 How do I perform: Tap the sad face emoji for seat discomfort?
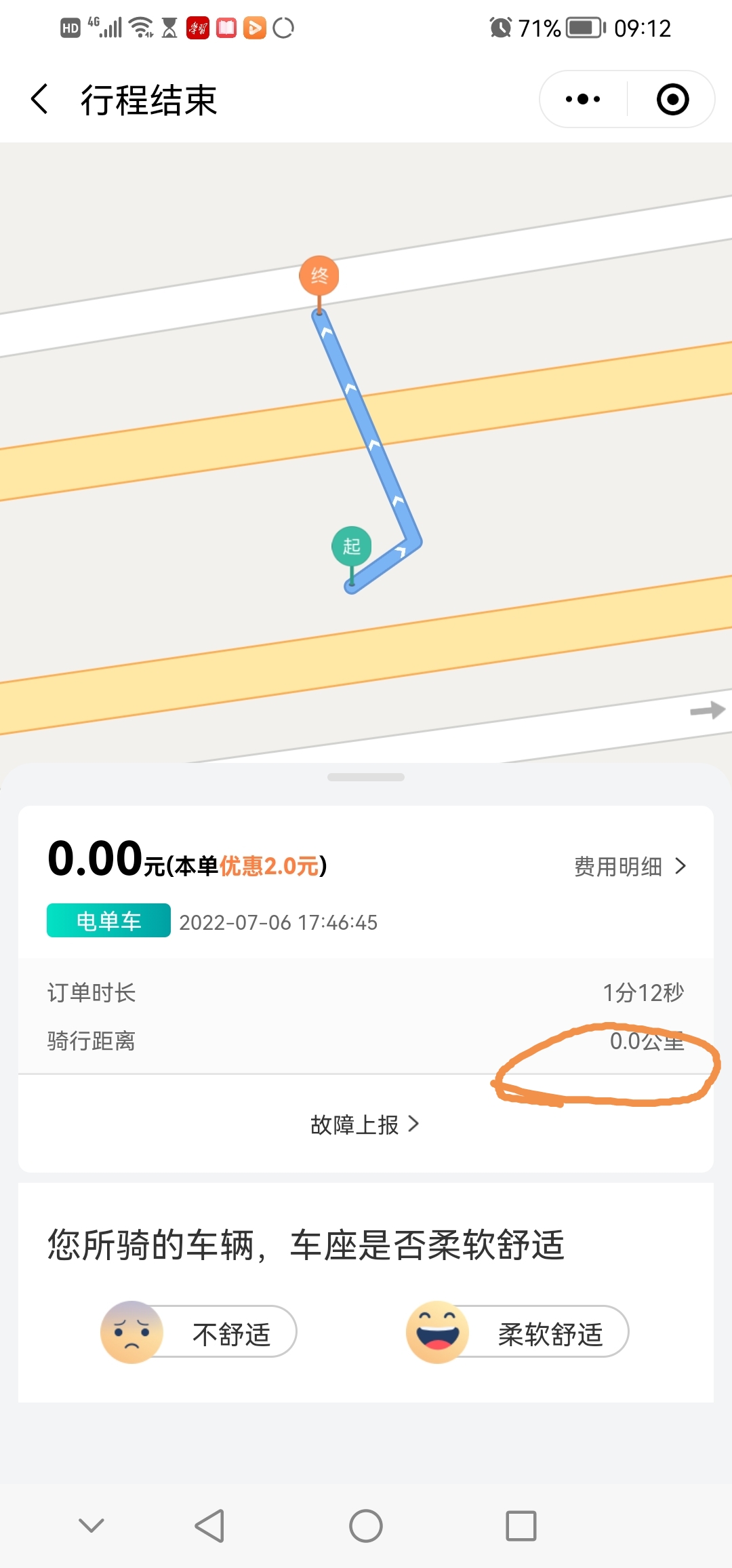(x=133, y=1331)
